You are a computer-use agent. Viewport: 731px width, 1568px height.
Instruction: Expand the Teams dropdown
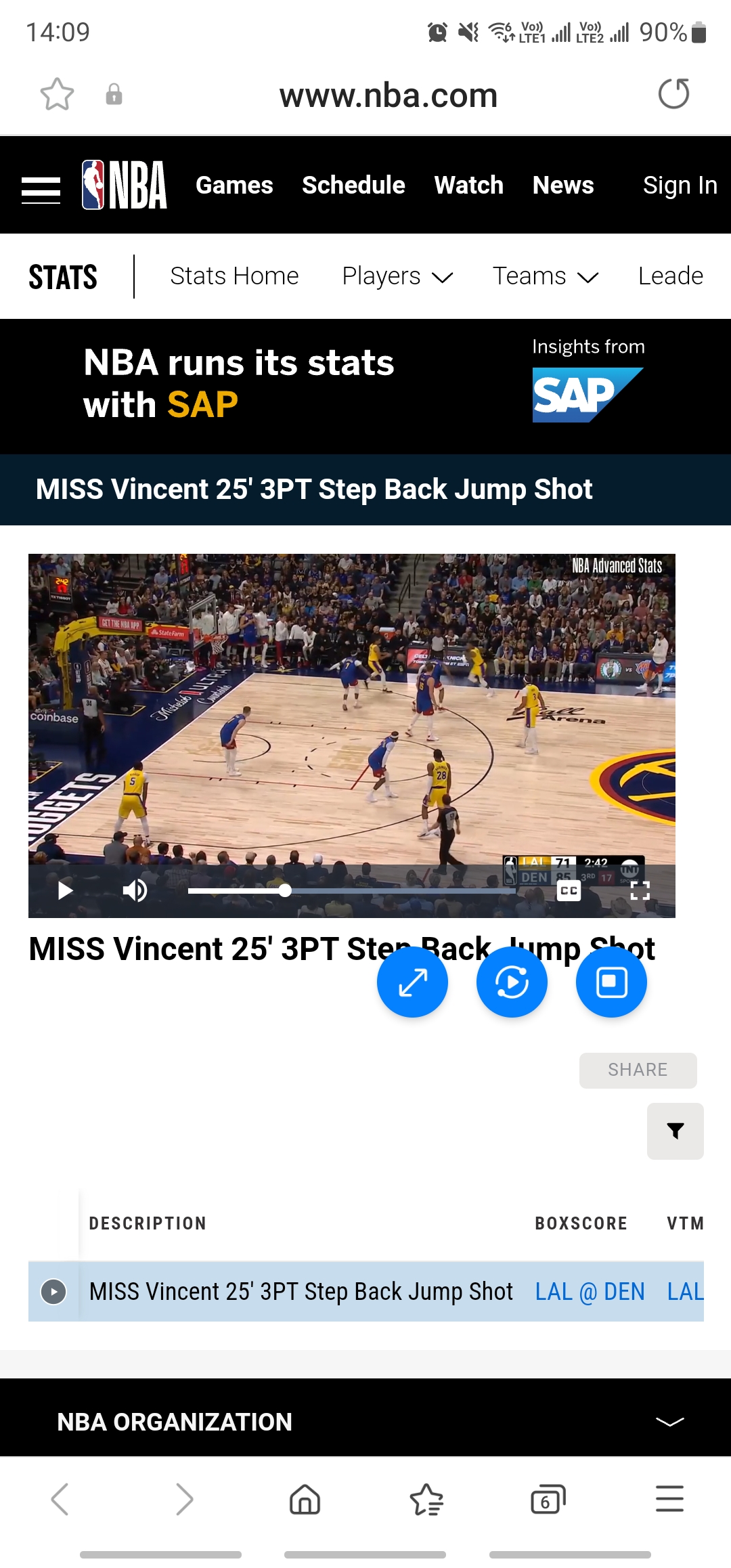546,276
